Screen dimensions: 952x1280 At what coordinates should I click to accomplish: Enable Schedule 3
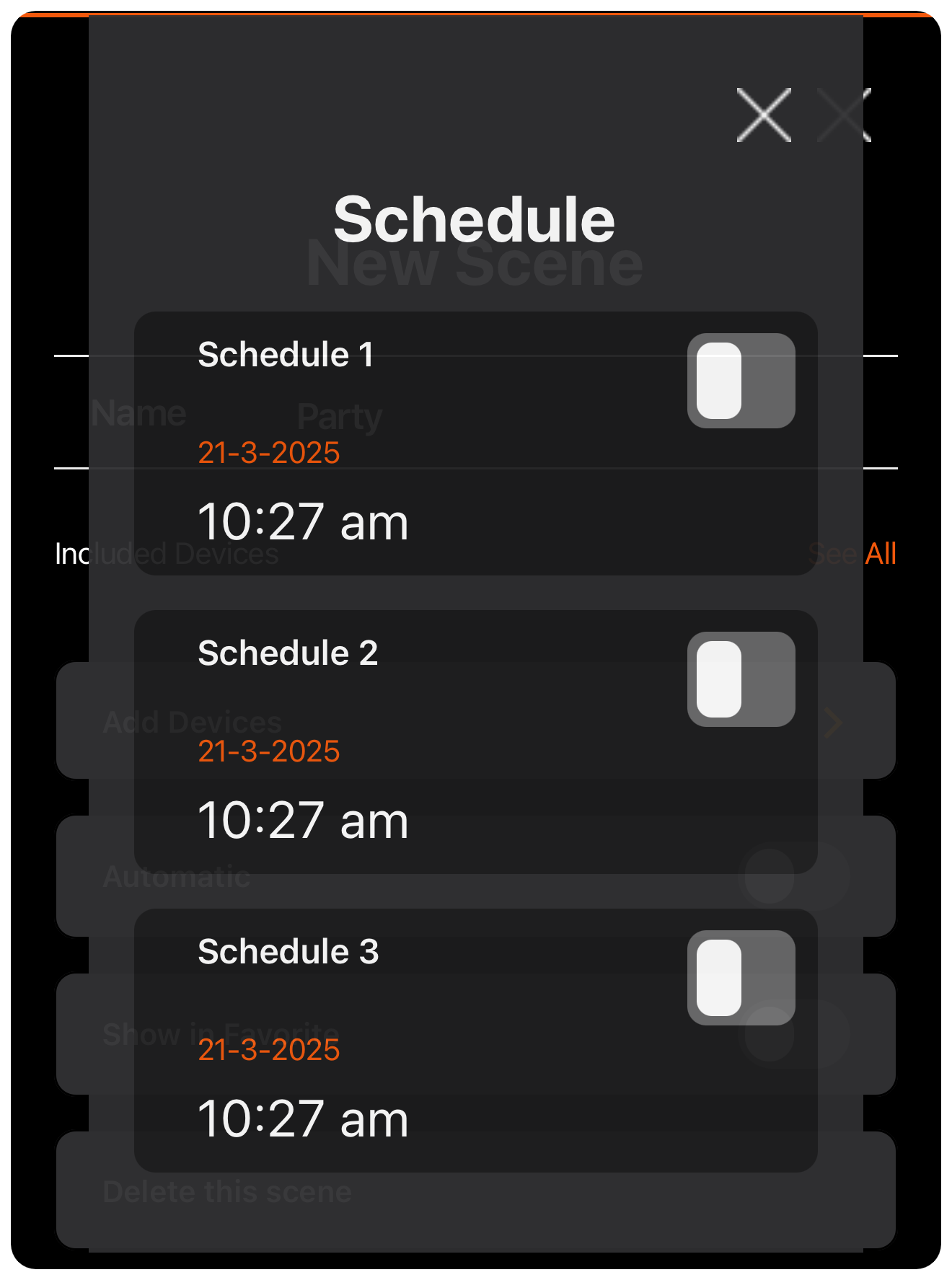click(741, 977)
